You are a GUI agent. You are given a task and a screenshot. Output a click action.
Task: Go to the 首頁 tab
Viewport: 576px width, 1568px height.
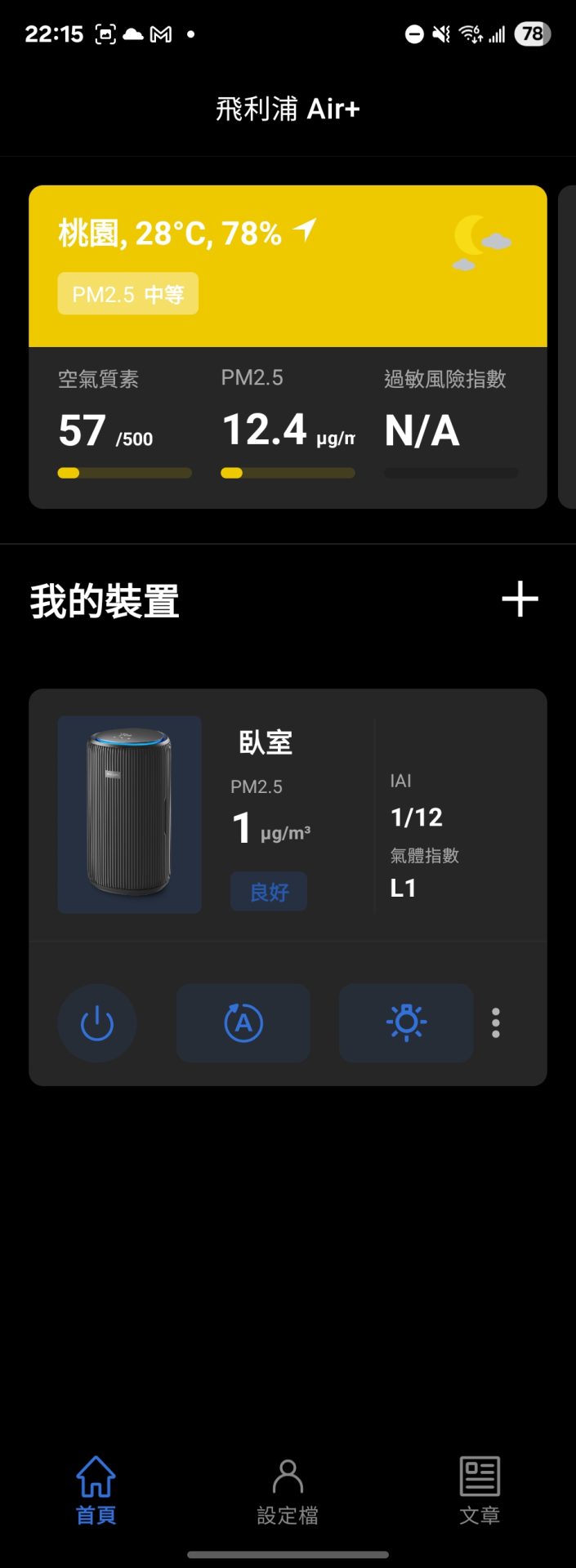pos(96,1492)
